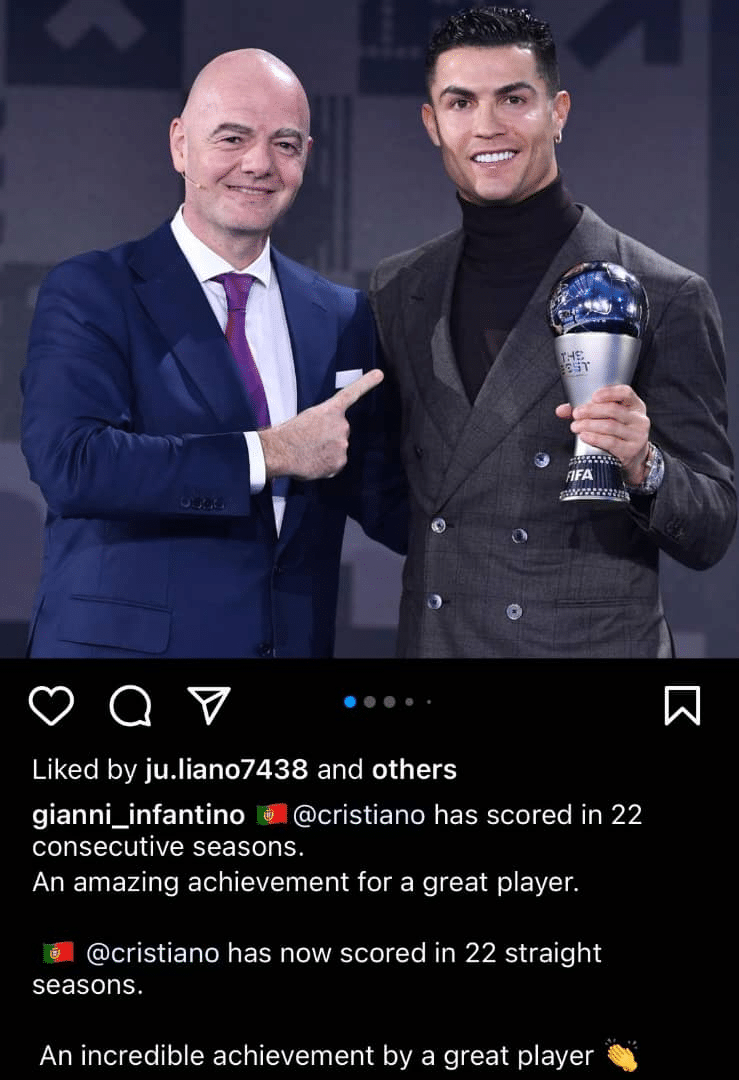739x1080 pixels.
Task: Open the gianni_infantino profile from the caption
Action: [x=139, y=815]
